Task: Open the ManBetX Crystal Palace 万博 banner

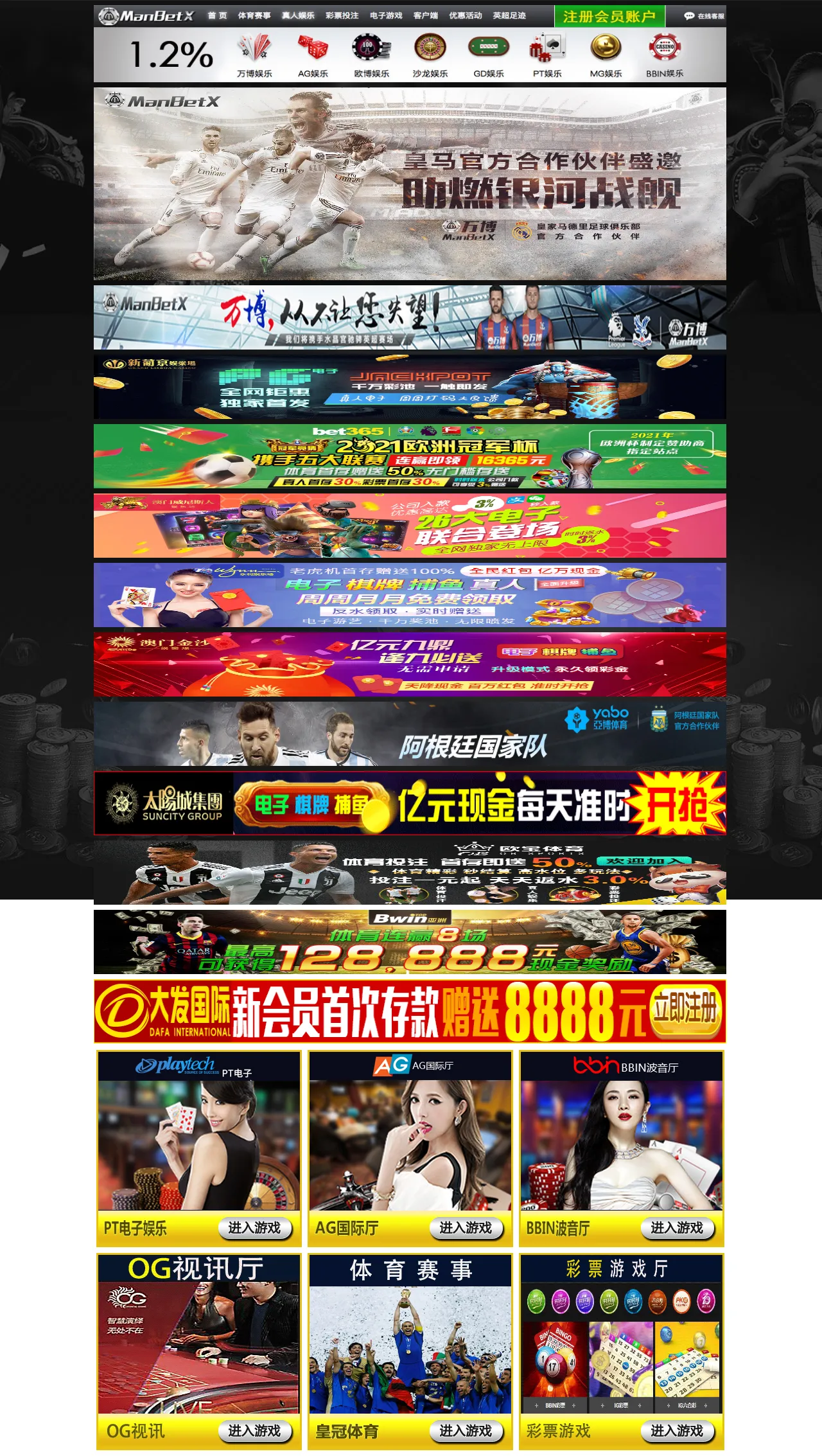Action: point(410,317)
